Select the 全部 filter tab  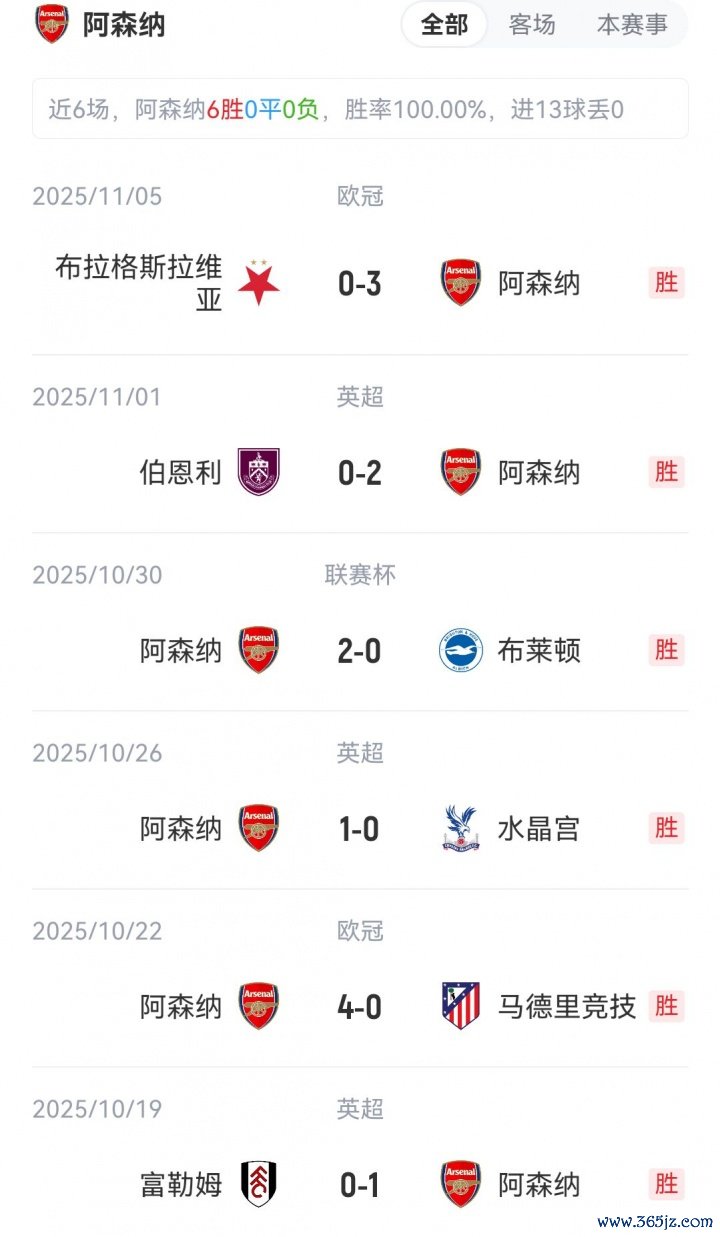pyautogui.click(x=444, y=25)
